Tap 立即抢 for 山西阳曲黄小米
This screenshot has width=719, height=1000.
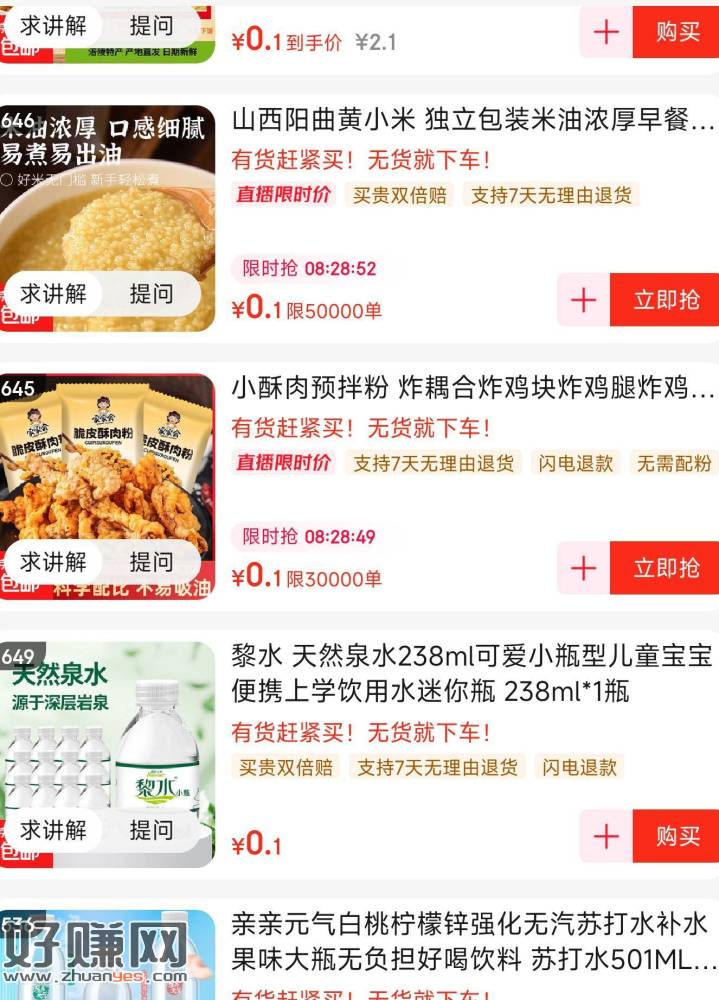click(665, 300)
